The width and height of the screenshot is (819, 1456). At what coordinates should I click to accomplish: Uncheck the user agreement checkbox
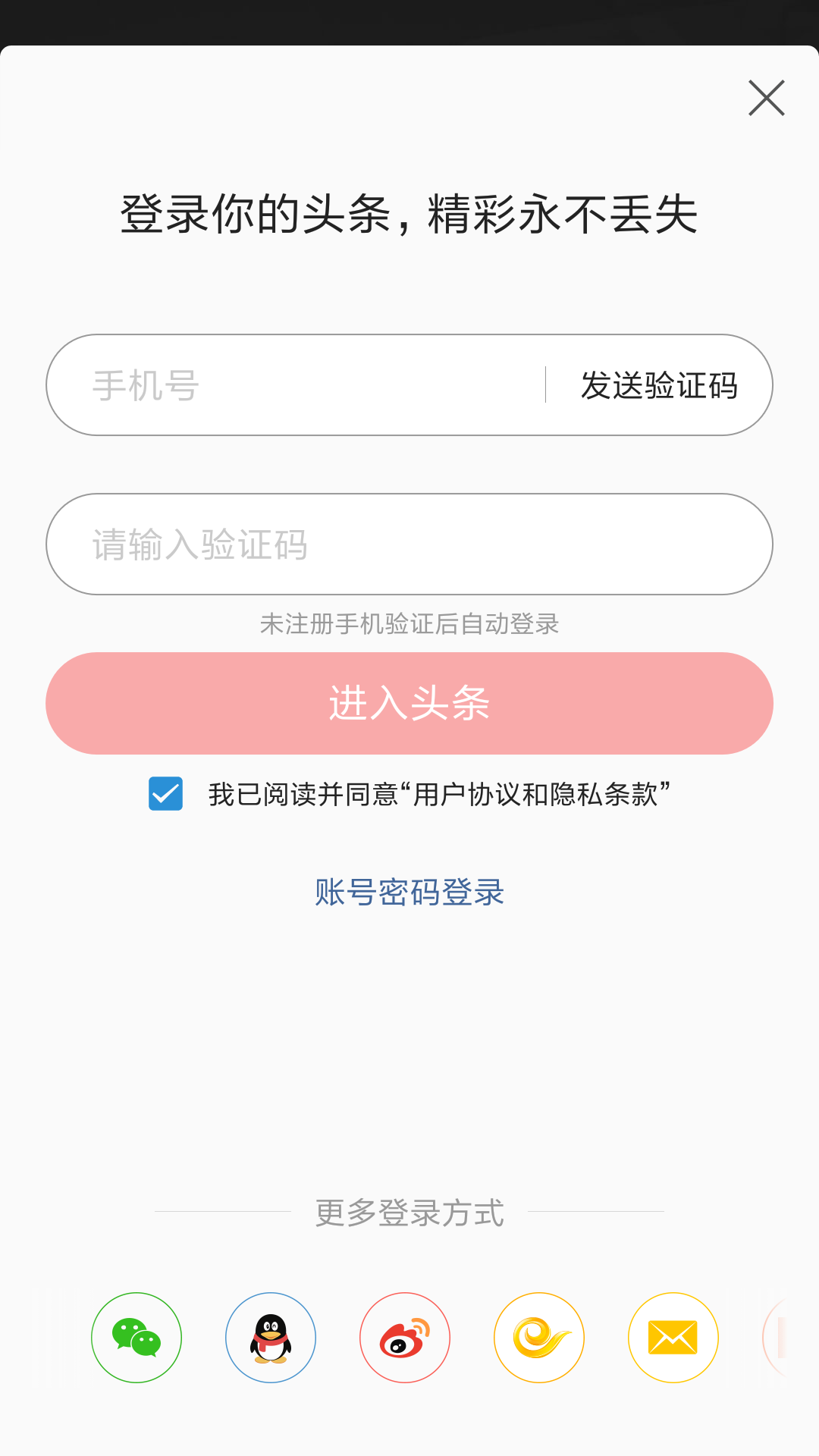pos(165,794)
